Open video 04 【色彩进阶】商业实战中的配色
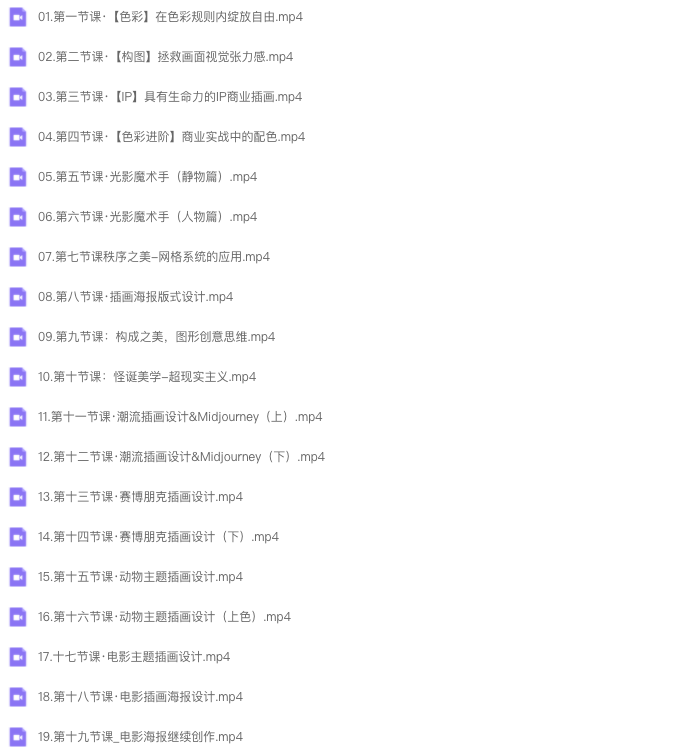The width and height of the screenshot is (693, 750). click(171, 137)
